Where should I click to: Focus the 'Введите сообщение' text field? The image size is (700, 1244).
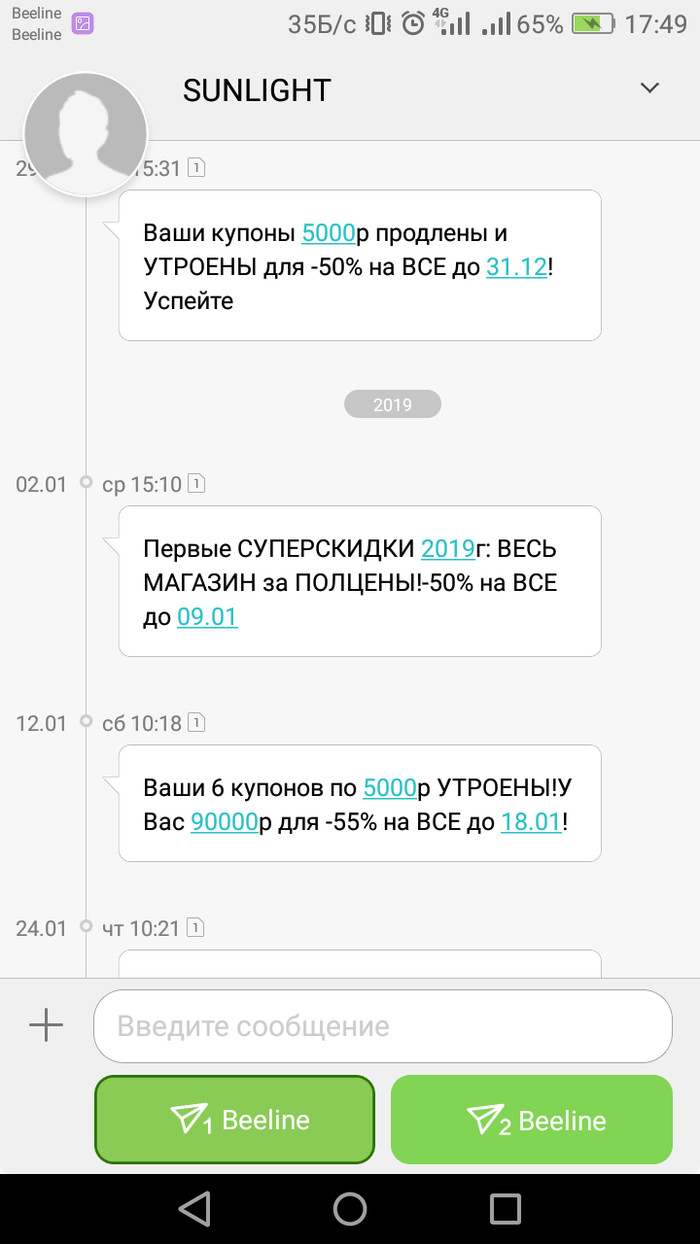pyautogui.click(x=382, y=1026)
